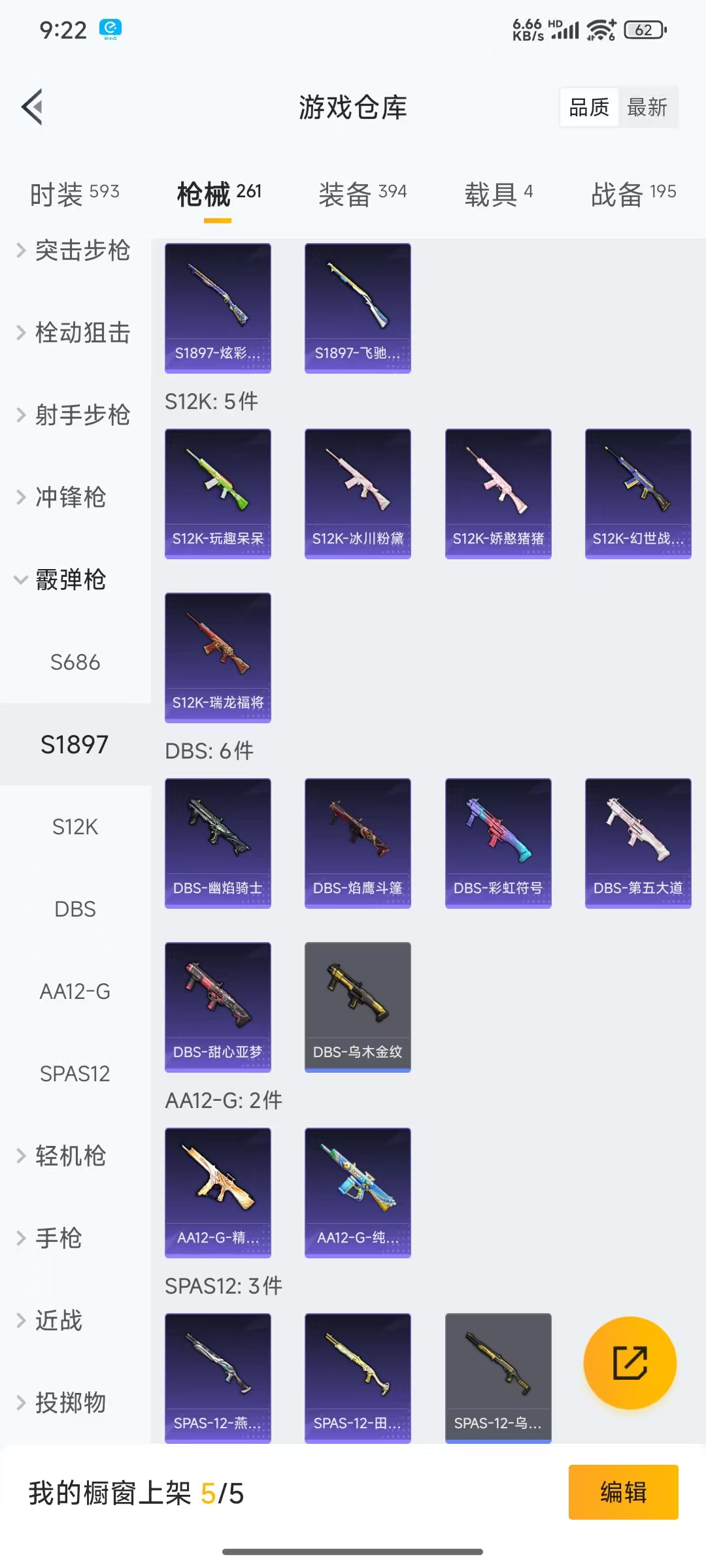Open the 战备 tab
This screenshot has width=706, height=1568.
633,193
